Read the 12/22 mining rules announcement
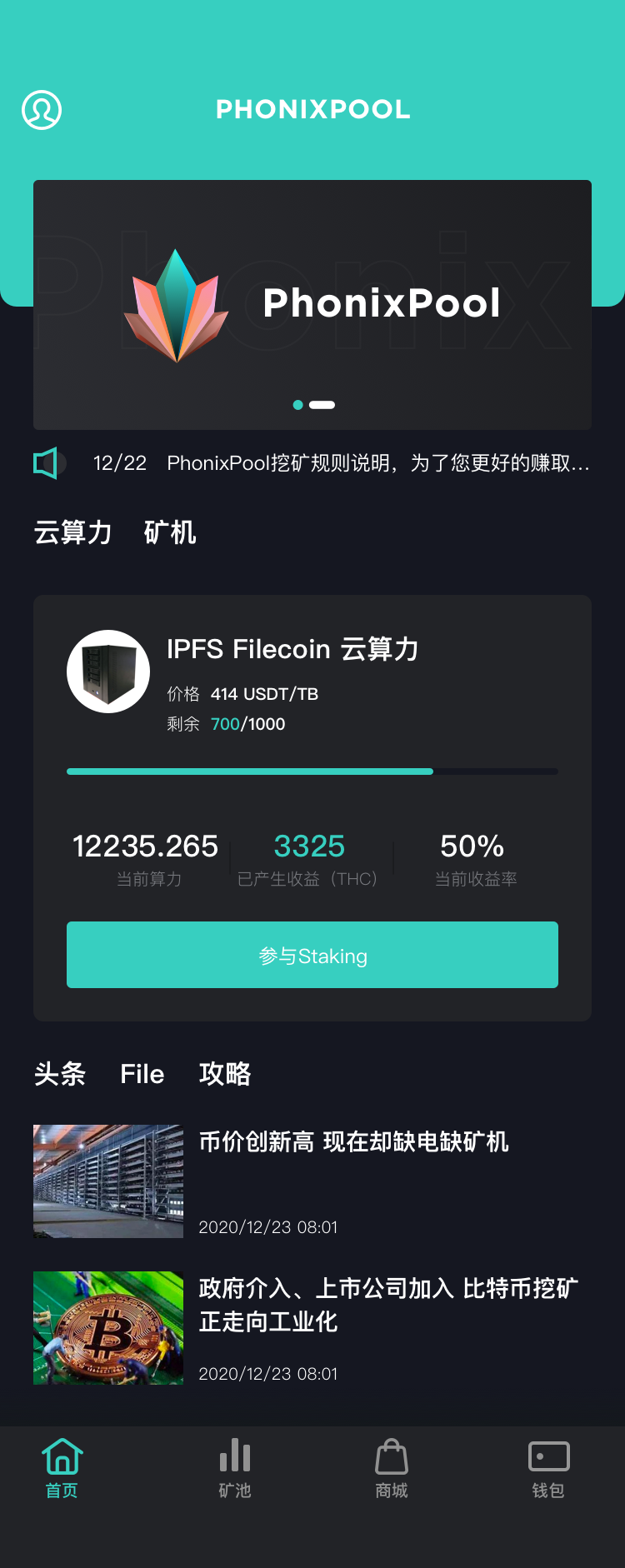 (340, 463)
